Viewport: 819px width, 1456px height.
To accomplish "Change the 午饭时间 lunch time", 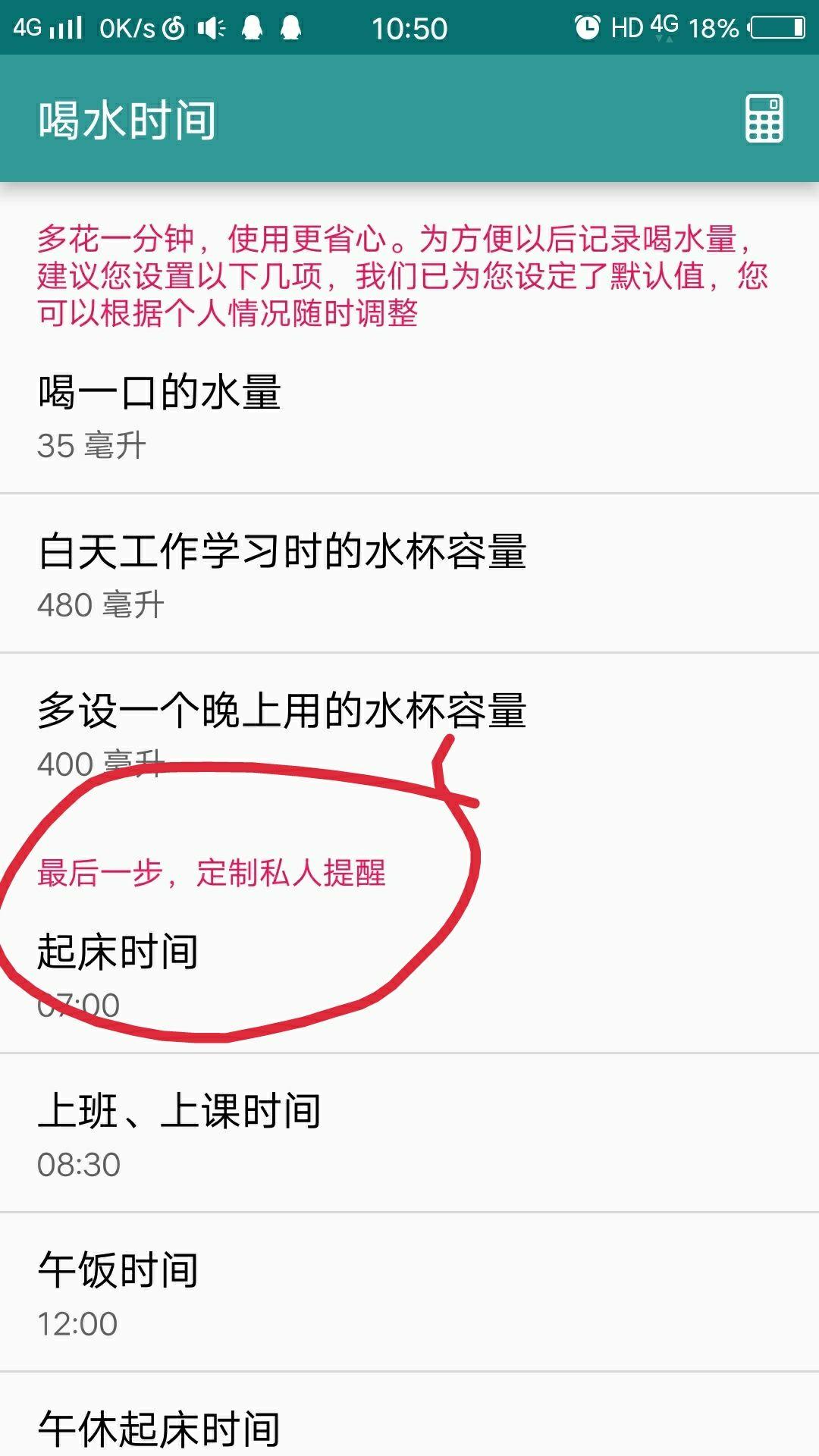I will [409, 1294].
